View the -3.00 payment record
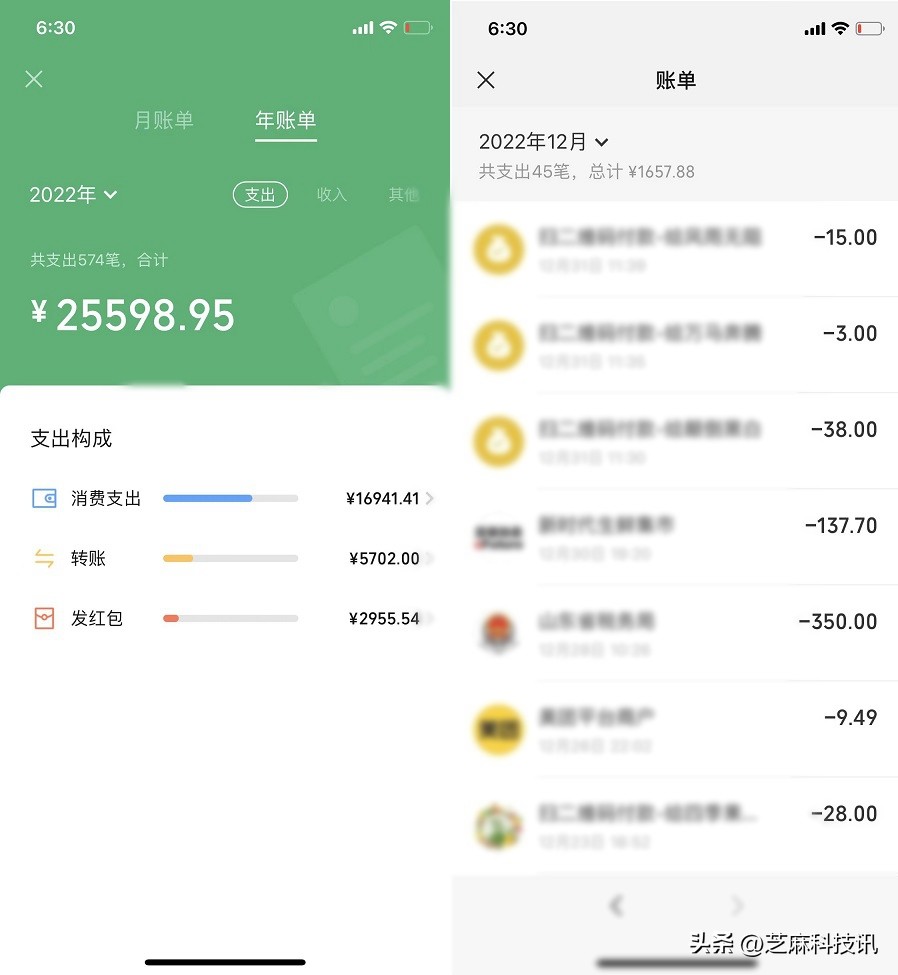Image resolution: width=898 pixels, height=975 pixels. [675, 344]
